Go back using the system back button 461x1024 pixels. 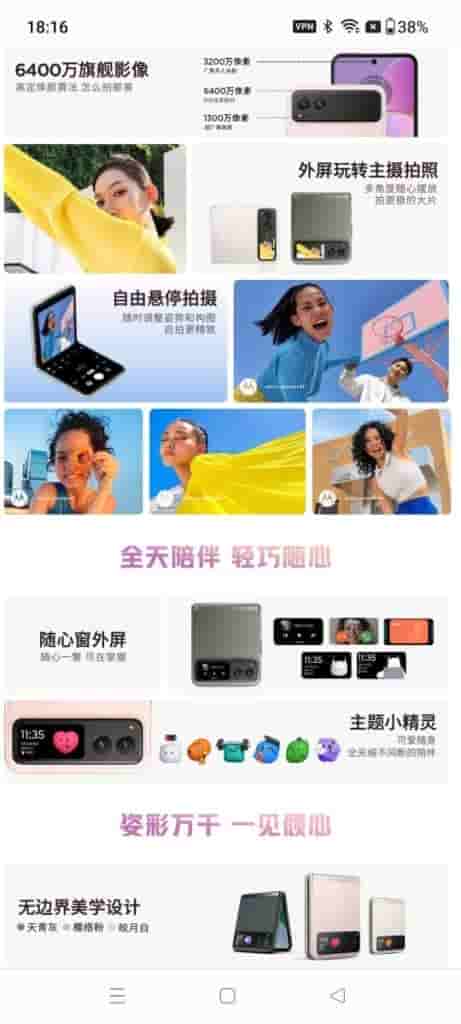tap(338, 995)
